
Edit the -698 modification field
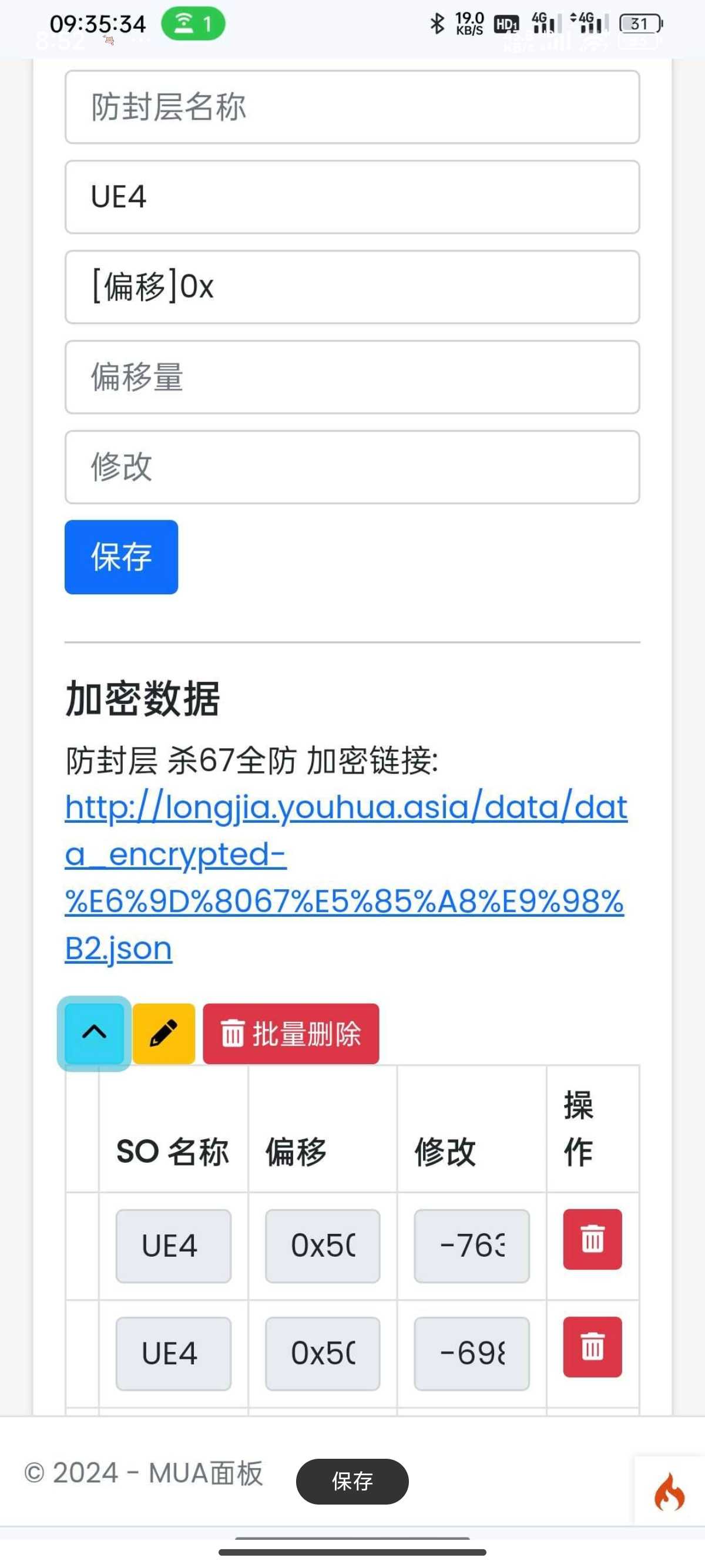(472, 1353)
